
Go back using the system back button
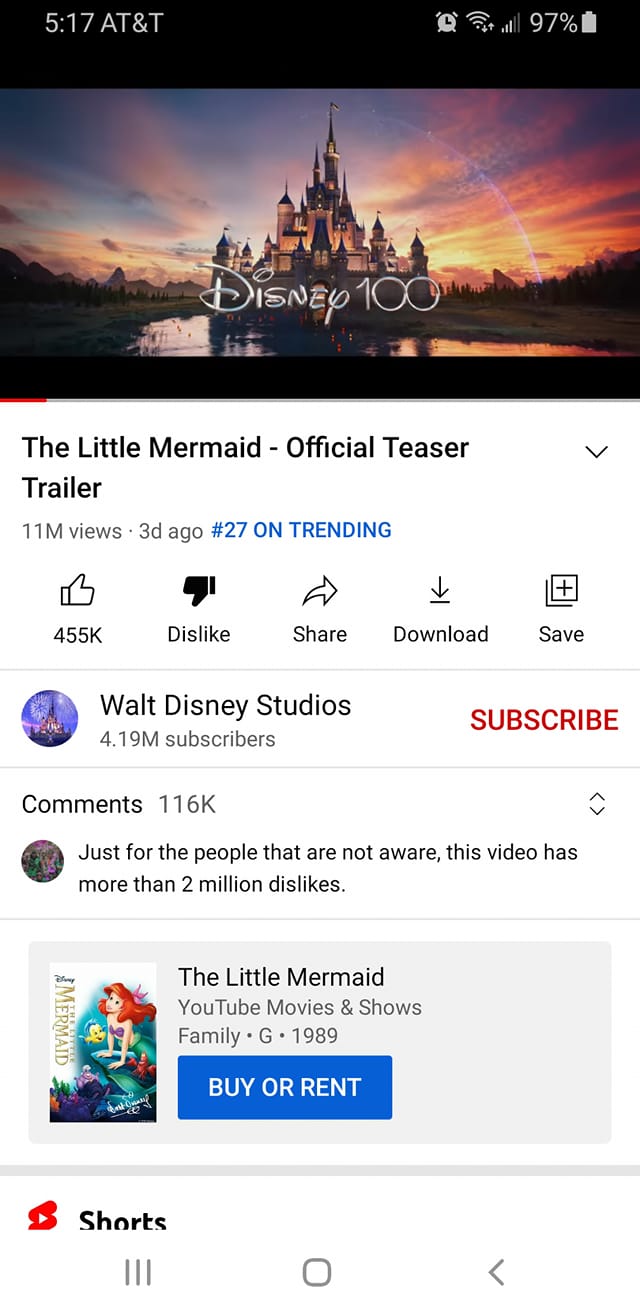[496, 1272]
